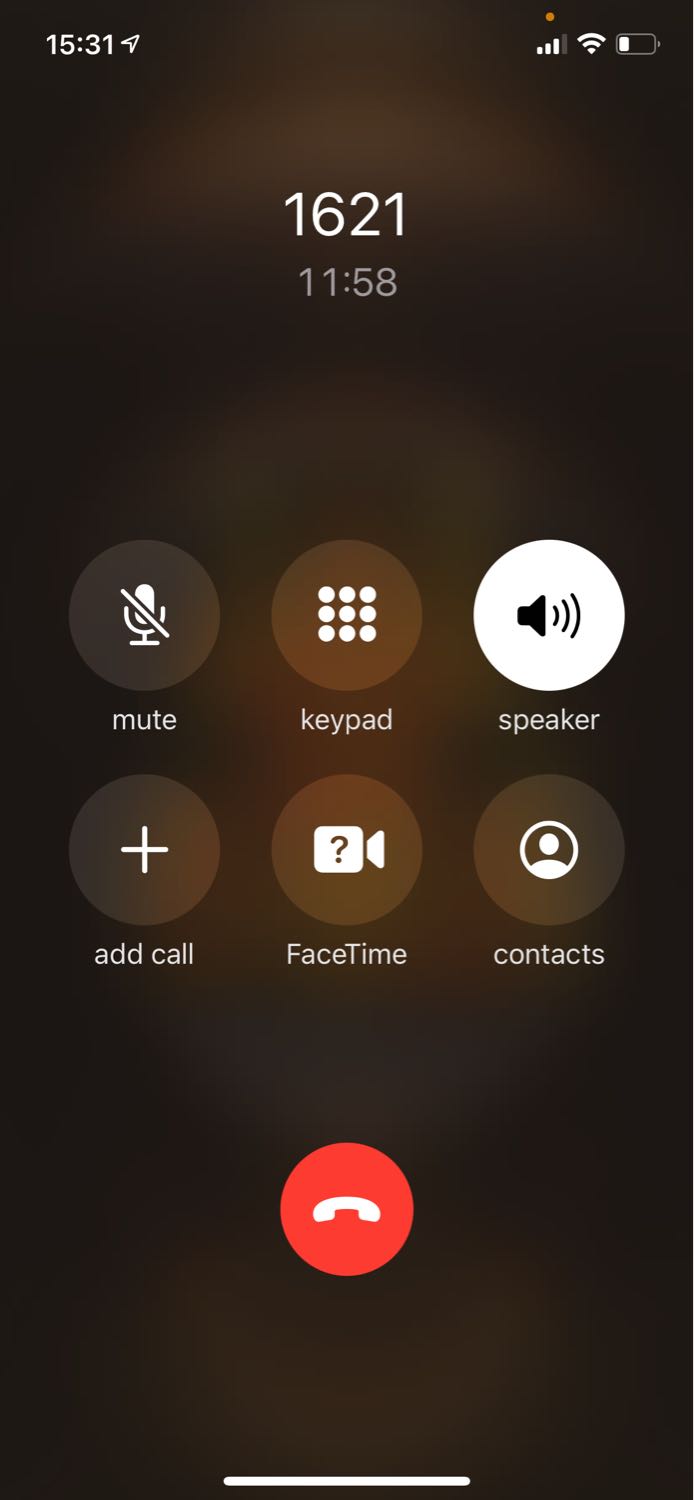Viewport: 694px width, 1500px height.
Task: Switch to FaceTime video
Action: (347, 849)
